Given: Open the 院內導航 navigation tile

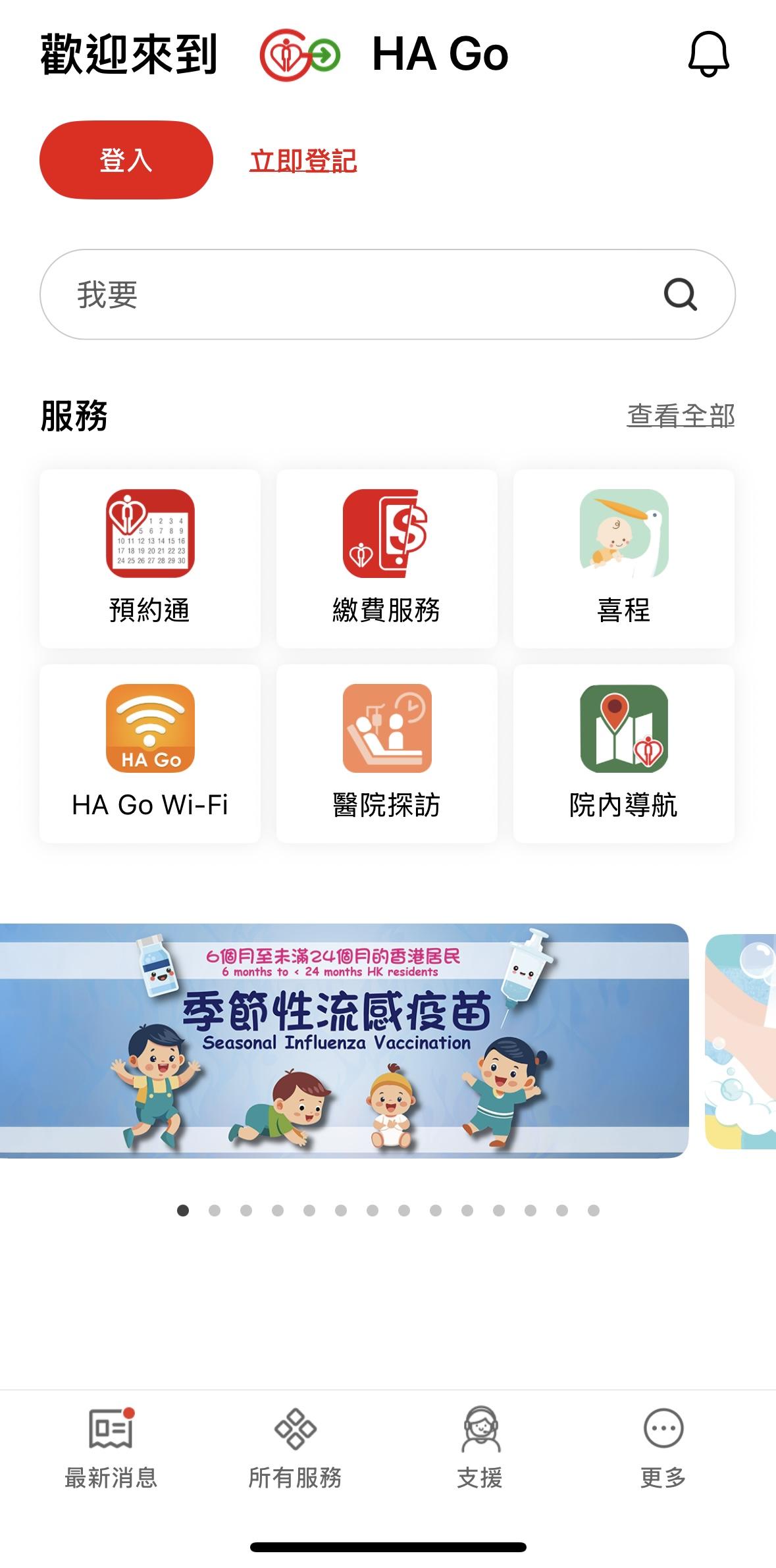Looking at the screenshot, I should (x=623, y=753).
